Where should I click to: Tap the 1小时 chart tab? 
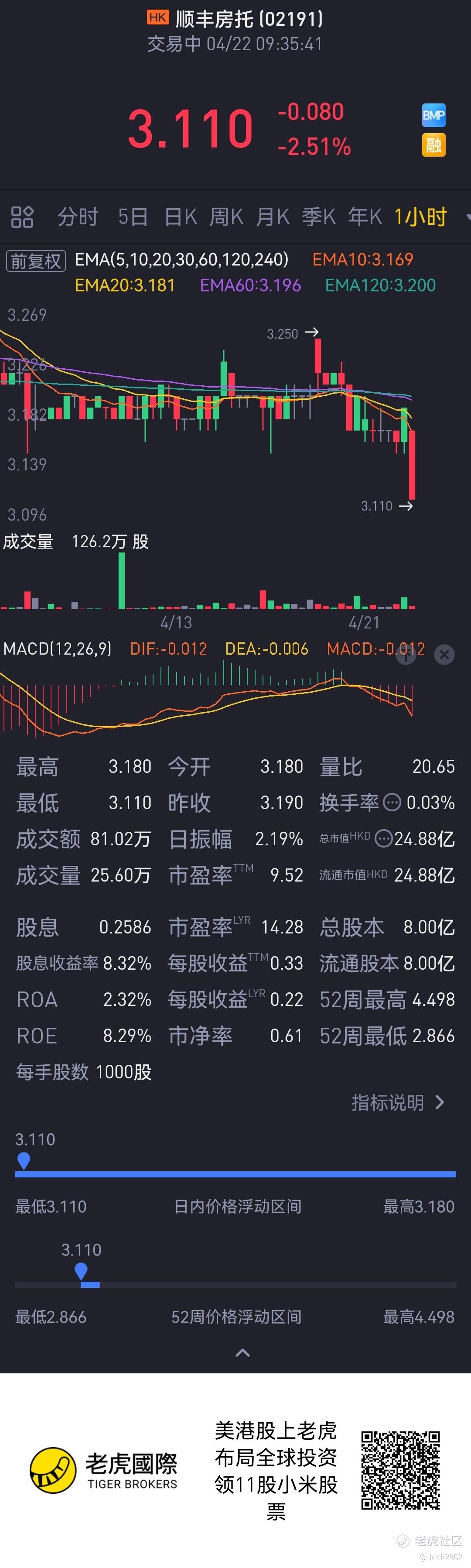[x=420, y=217]
